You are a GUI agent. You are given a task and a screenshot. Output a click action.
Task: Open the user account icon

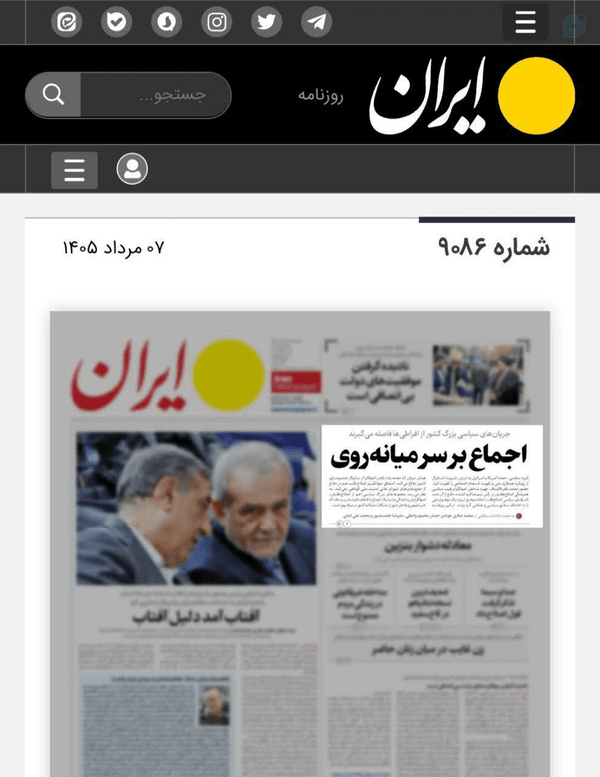(132, 169)
